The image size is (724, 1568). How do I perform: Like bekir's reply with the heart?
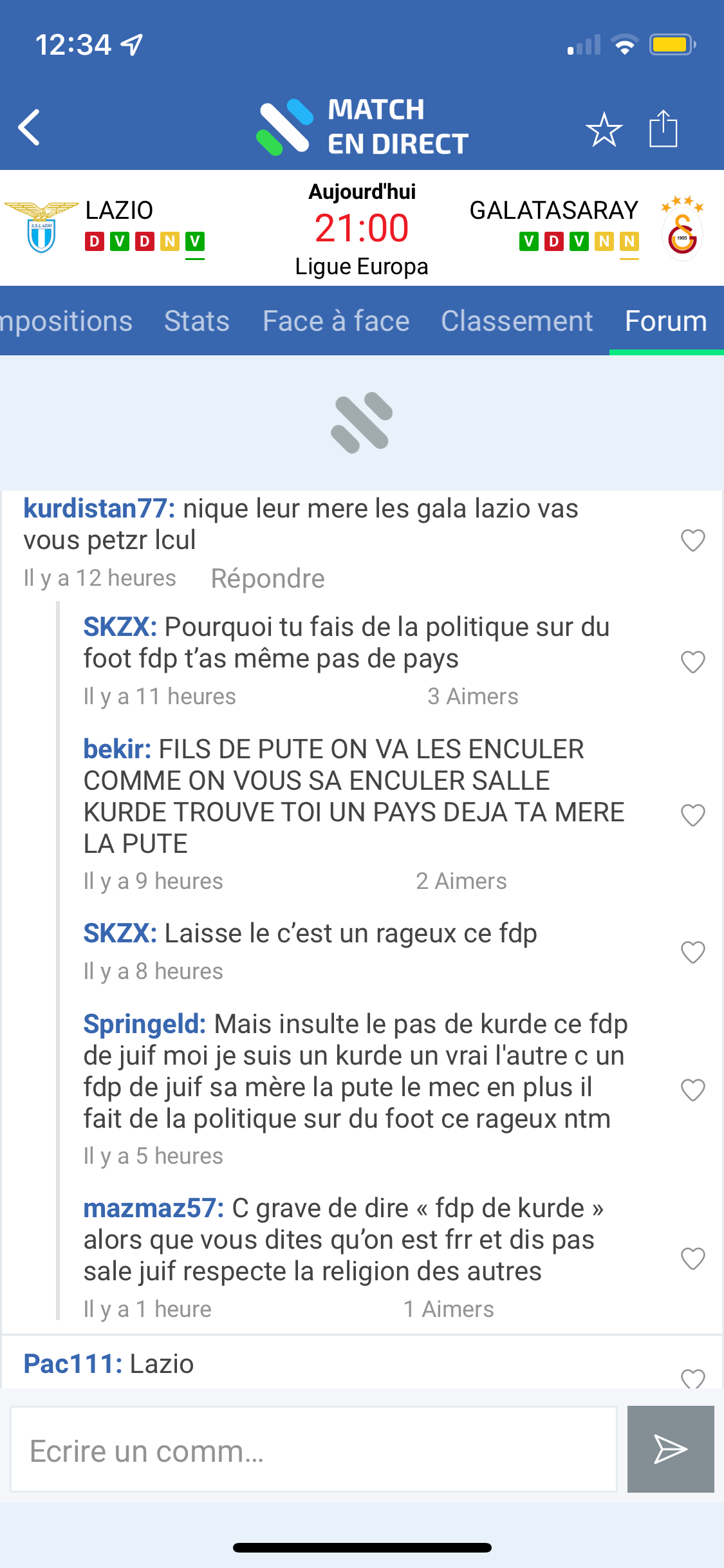click(x=692, y=815)
